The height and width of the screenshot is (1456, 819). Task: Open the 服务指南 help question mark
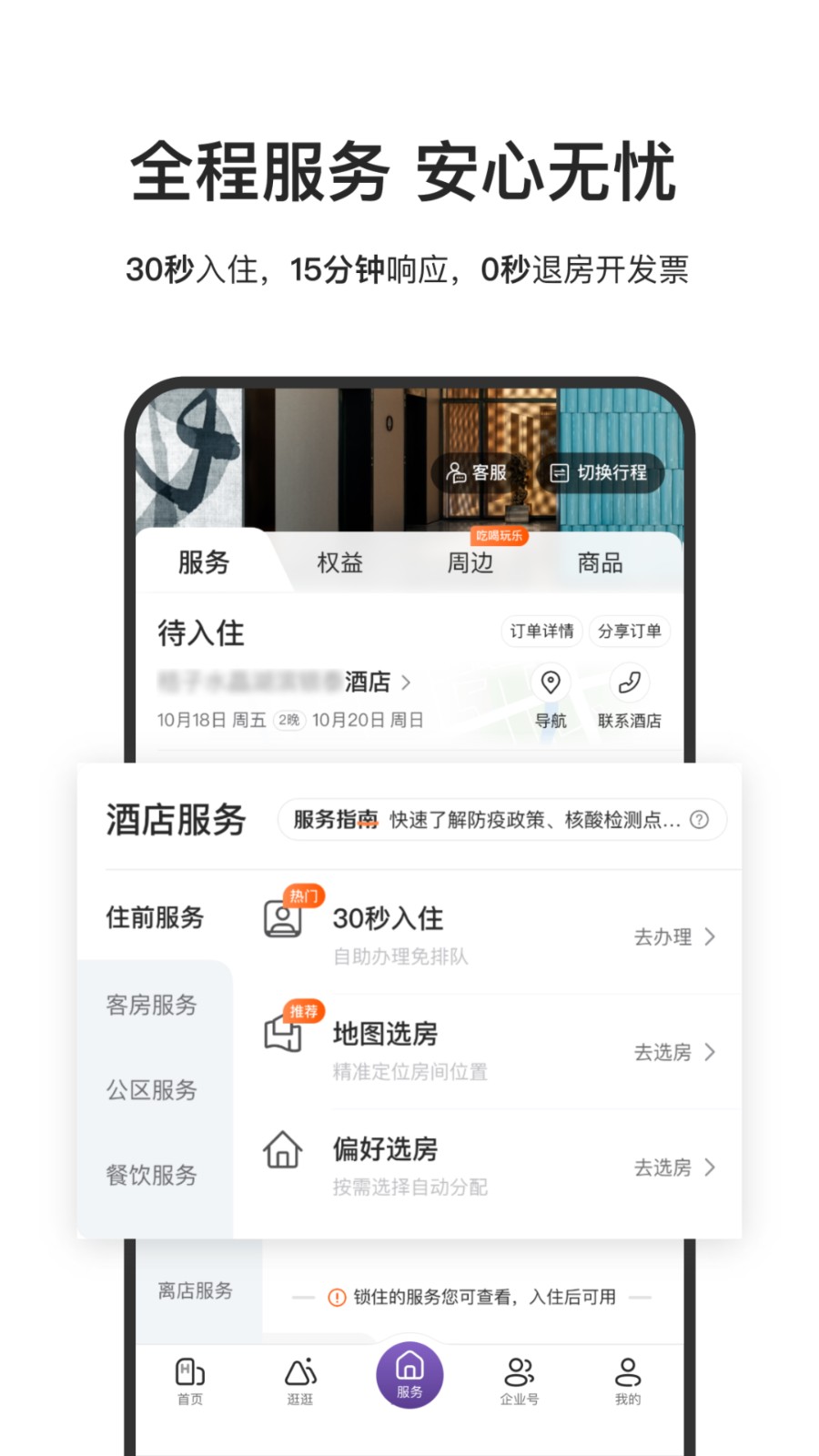tap(699, 820)
